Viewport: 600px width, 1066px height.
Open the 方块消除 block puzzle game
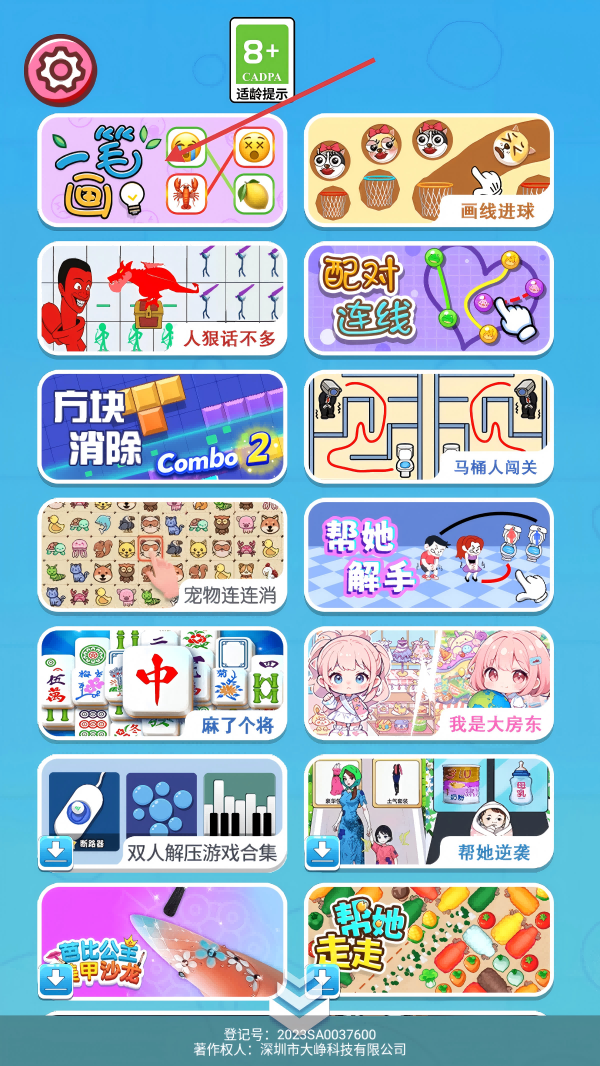[162, 427]
